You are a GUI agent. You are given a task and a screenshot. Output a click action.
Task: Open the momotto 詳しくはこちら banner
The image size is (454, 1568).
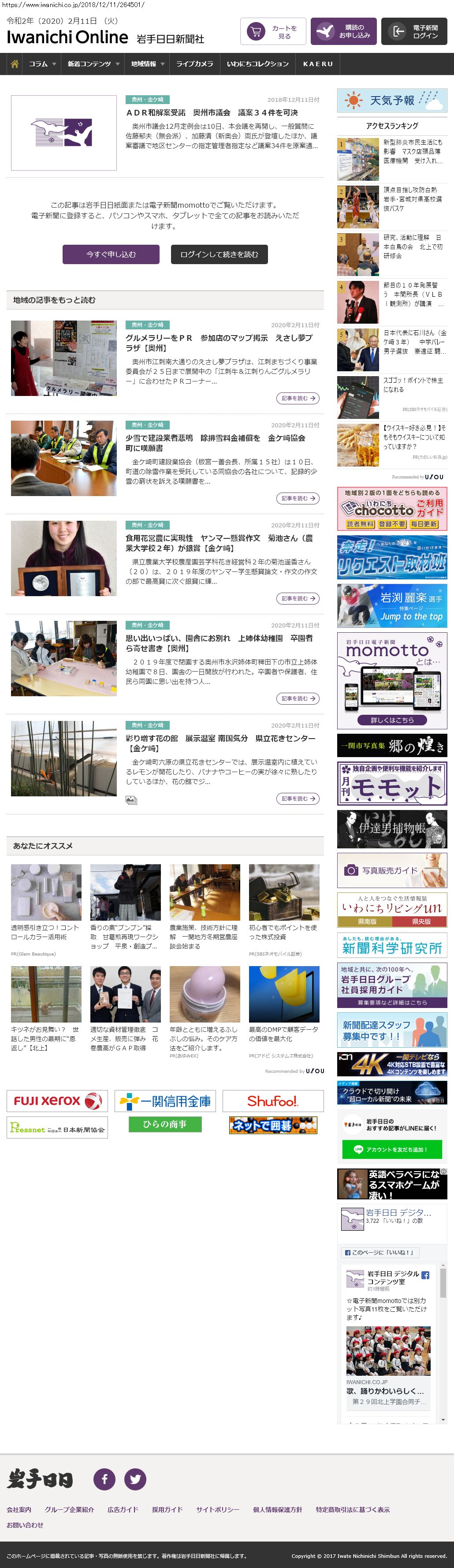(x=392, y=720)
